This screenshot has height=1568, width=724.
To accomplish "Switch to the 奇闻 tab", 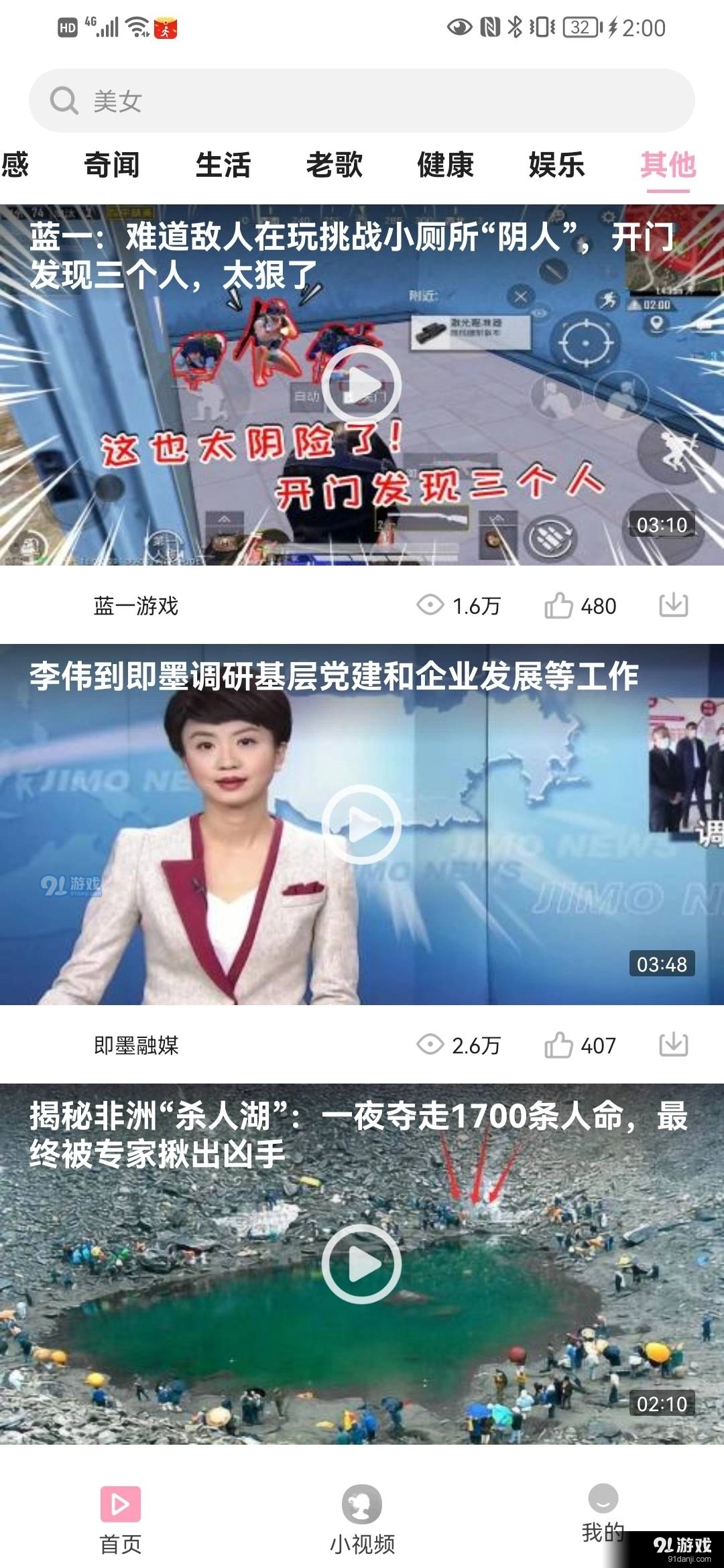I will [112, 165].
